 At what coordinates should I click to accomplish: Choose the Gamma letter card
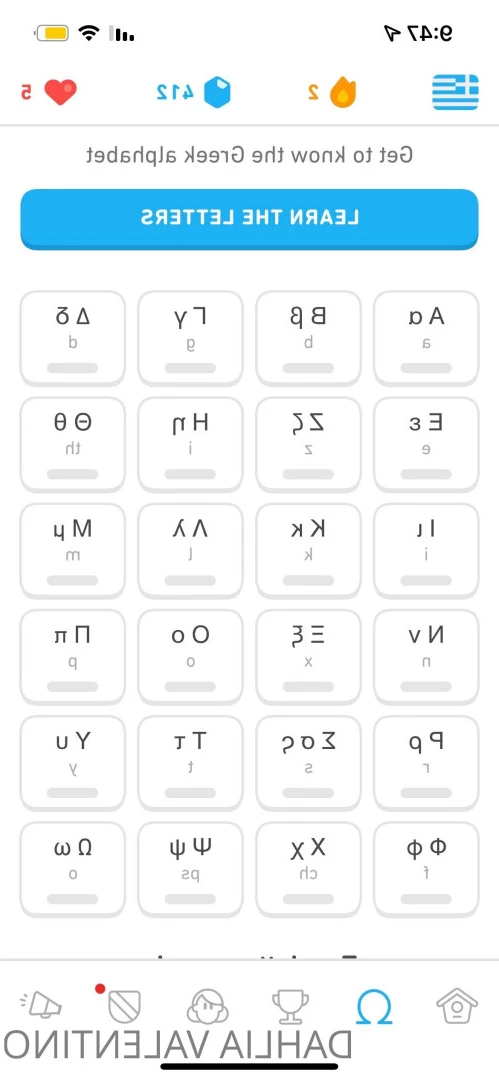pos(190,338)
